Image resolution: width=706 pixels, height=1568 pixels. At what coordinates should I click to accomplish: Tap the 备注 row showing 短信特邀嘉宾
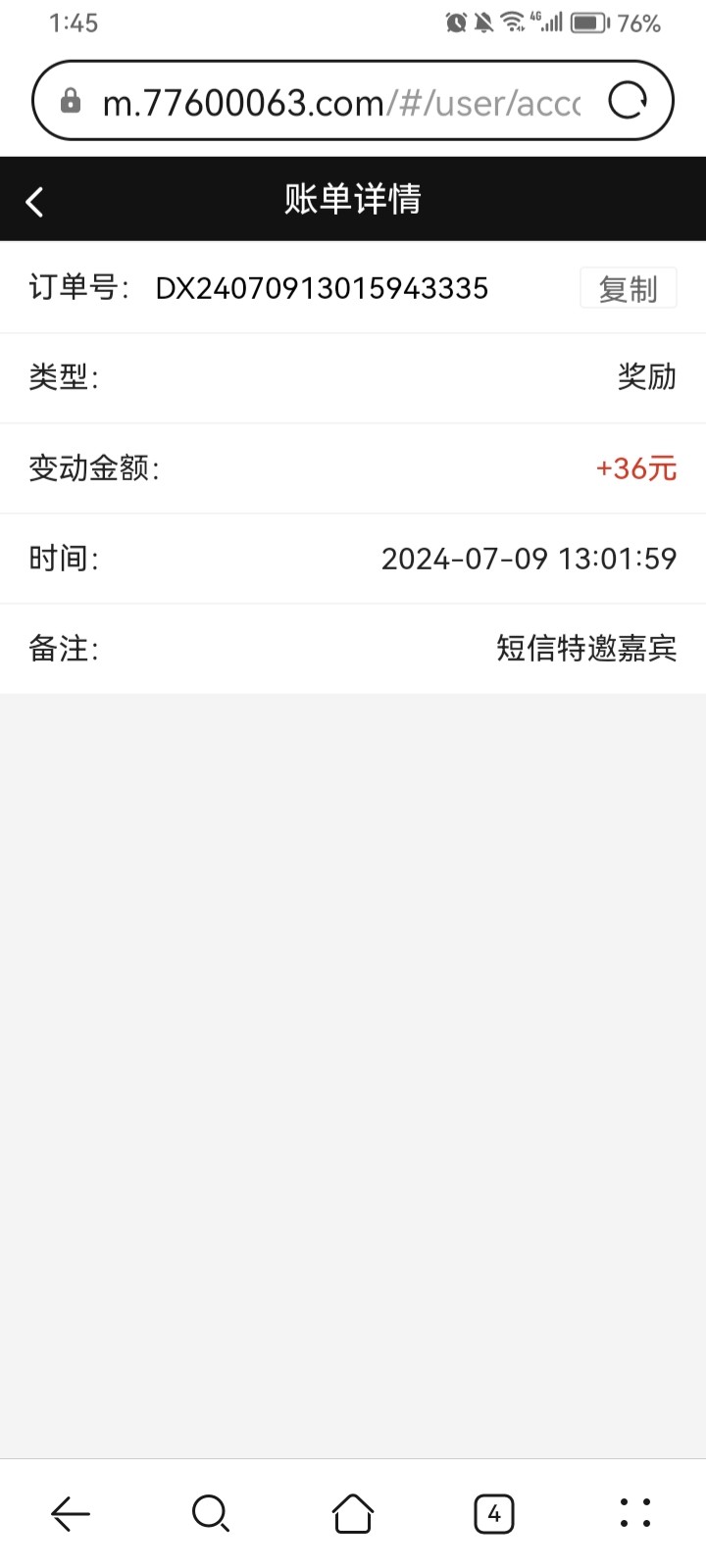click(353, 649)
